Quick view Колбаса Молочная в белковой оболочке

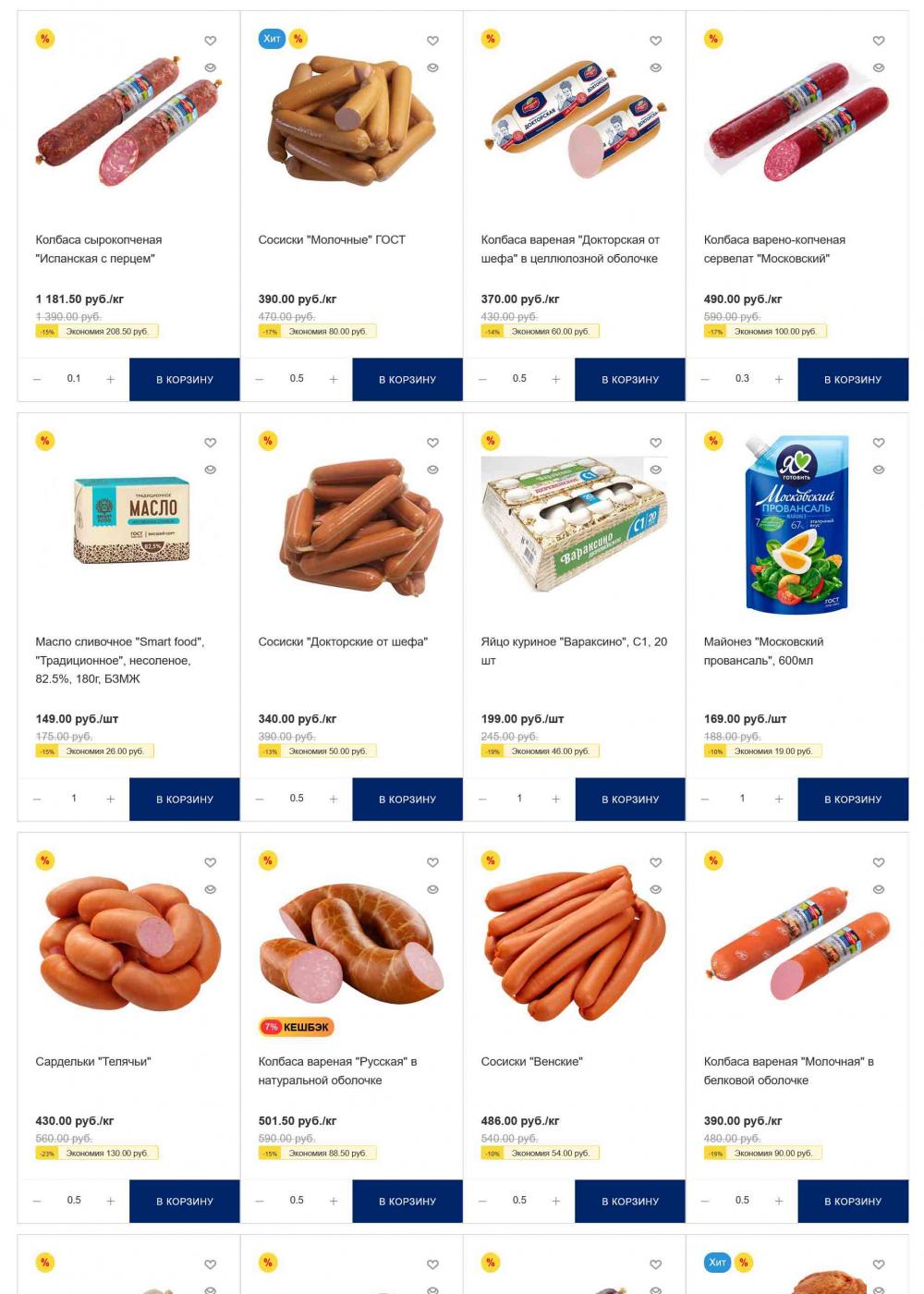point(879,889)
